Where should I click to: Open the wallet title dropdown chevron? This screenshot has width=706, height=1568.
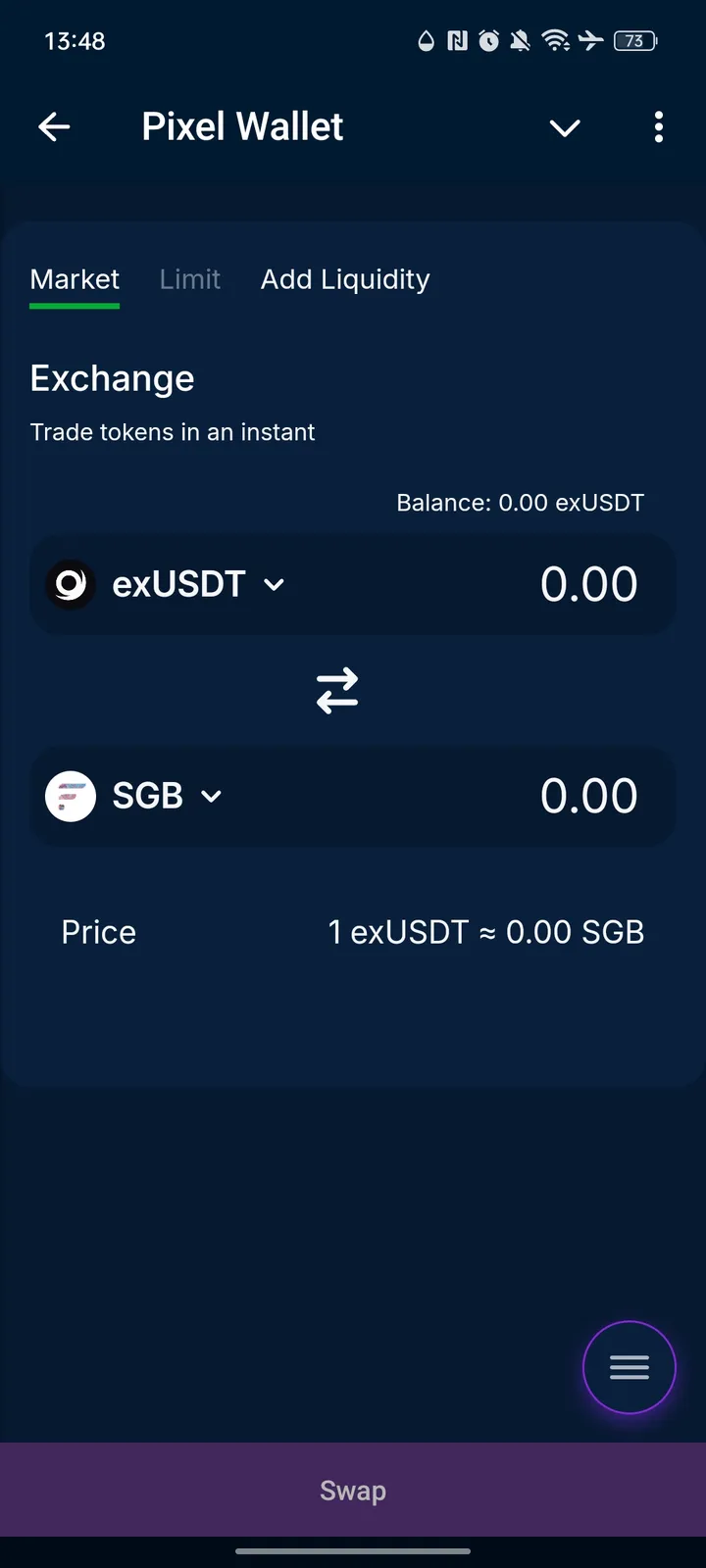pyautogui.click(x=565, y=127)
